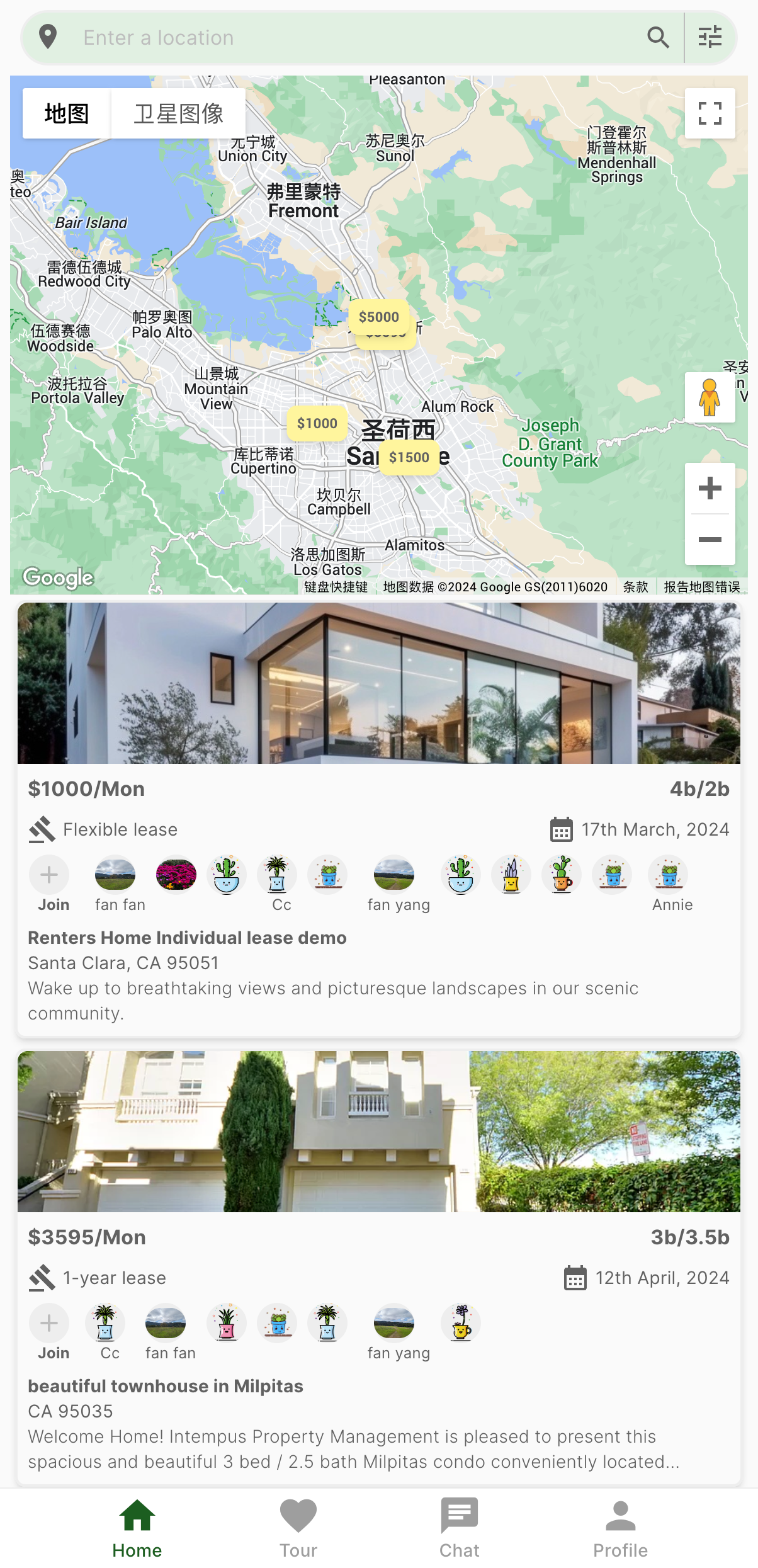The image size is (758, 1568).
Task: Tap the $1000 price marker on map
Action: point(317,423)
